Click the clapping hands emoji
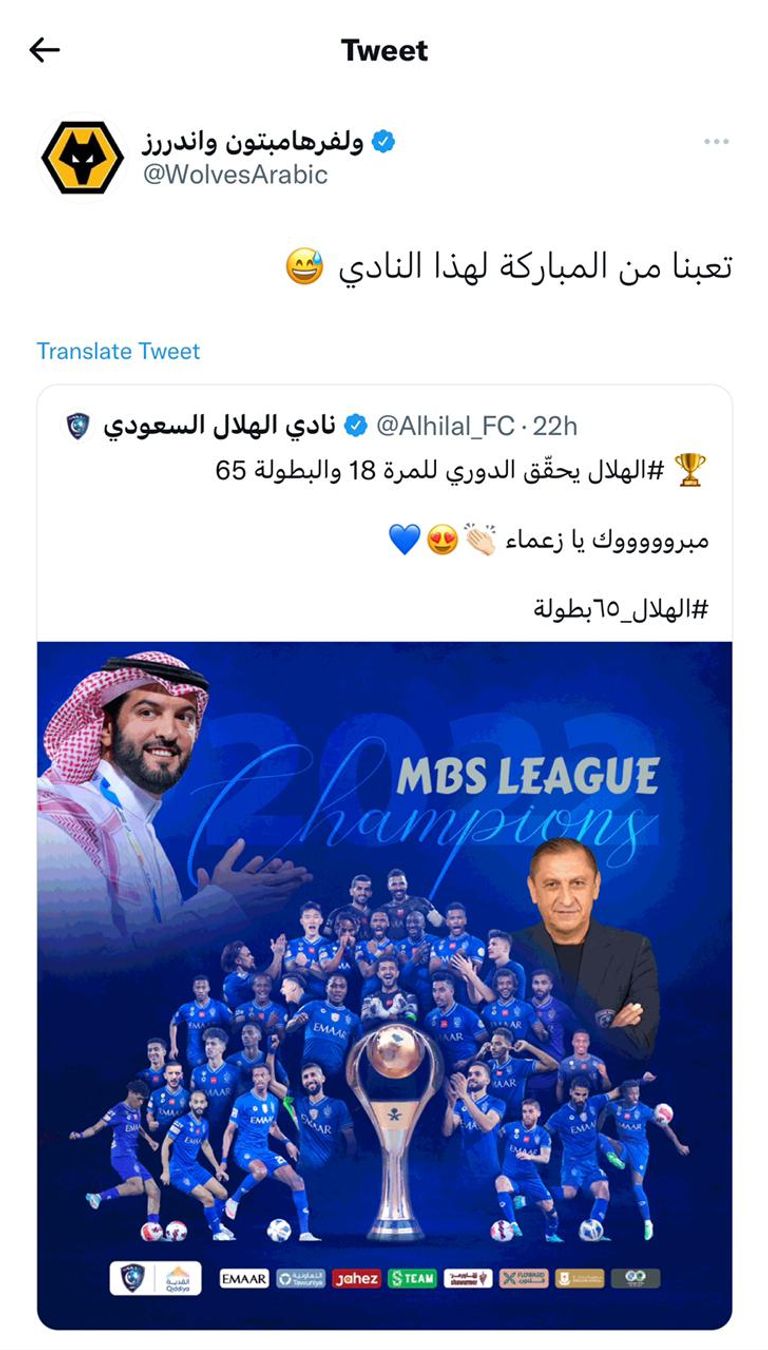768x1350 pixels. 478,540
